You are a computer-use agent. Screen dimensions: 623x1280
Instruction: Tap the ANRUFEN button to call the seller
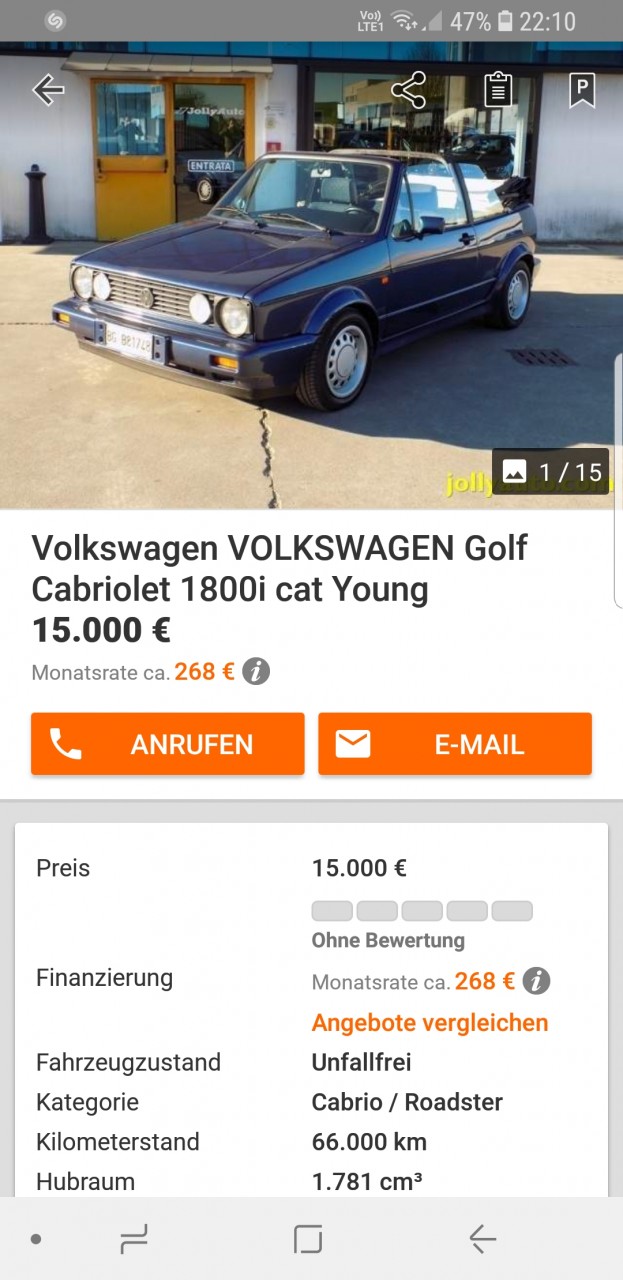(x=167, y=744)
